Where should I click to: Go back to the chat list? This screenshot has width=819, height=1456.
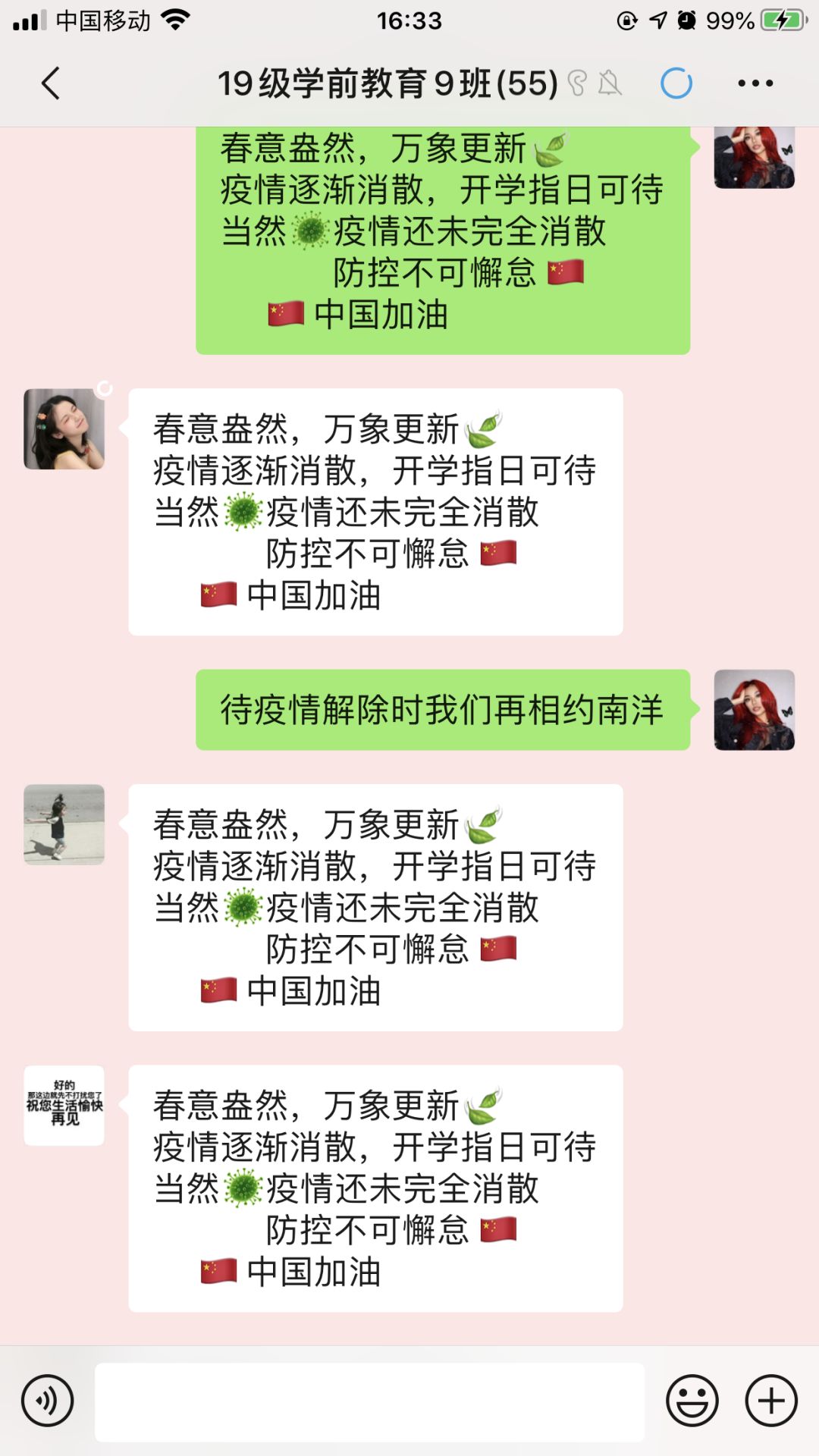click(x=51, y=83)
